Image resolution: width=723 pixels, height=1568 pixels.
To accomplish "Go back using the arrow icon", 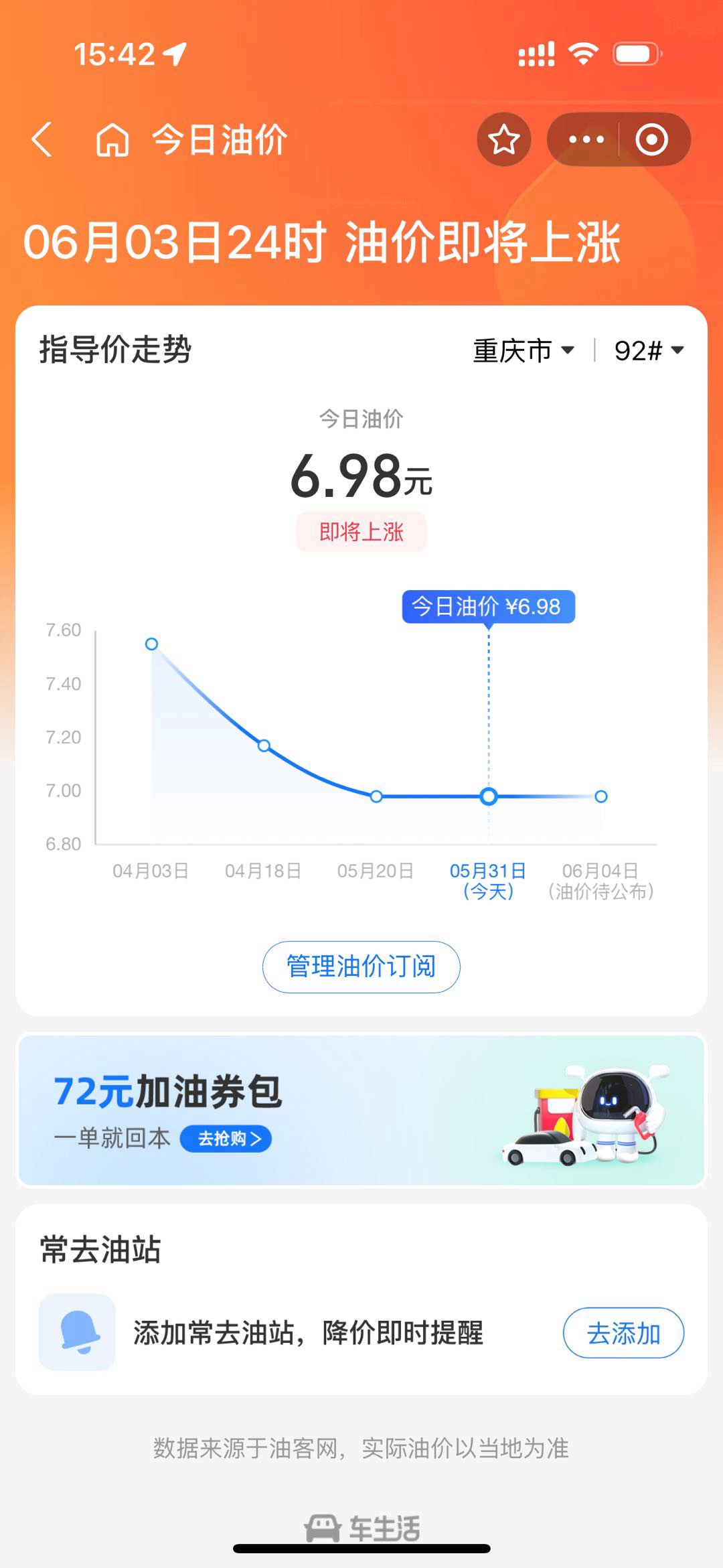I will click(42, 139).
